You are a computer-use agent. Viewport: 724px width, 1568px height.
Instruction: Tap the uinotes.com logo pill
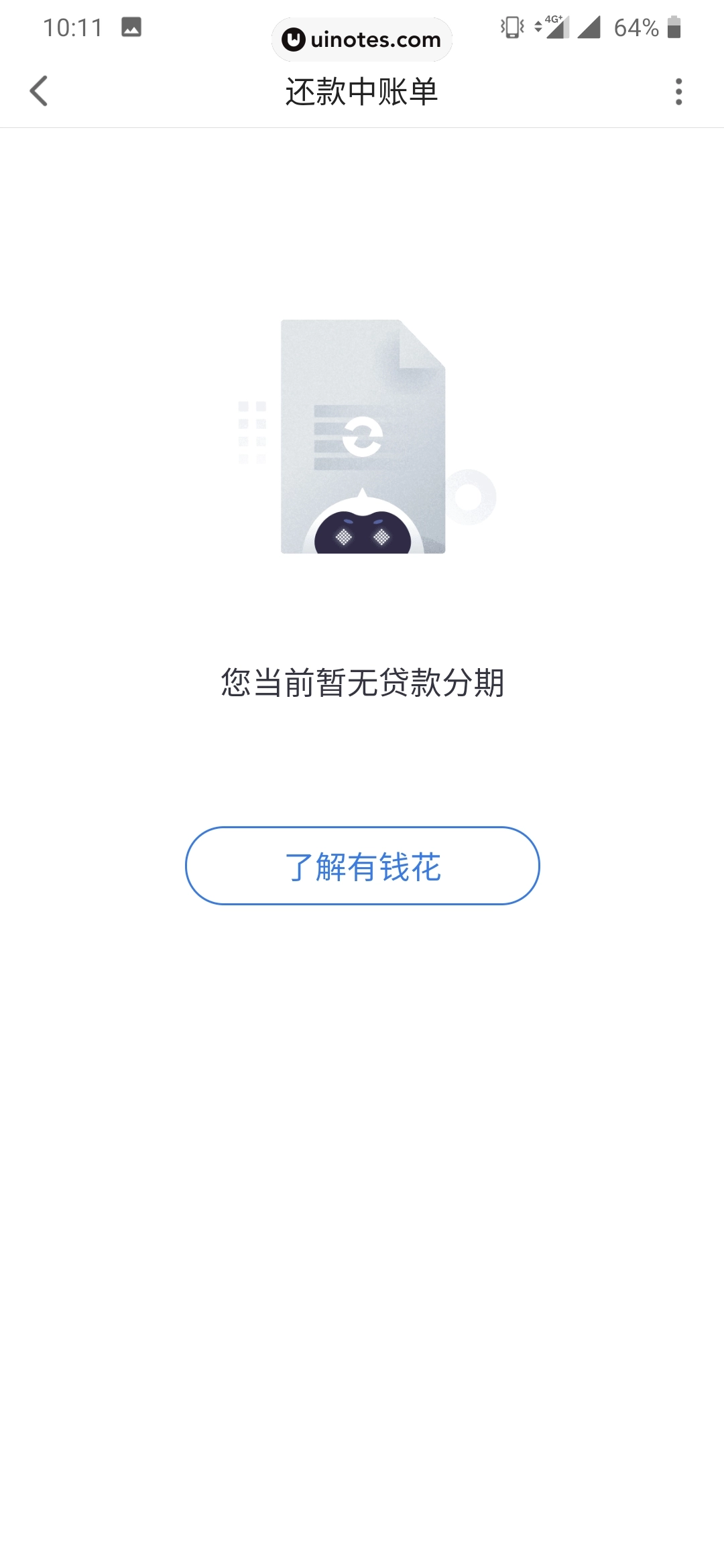pos(361,40)
